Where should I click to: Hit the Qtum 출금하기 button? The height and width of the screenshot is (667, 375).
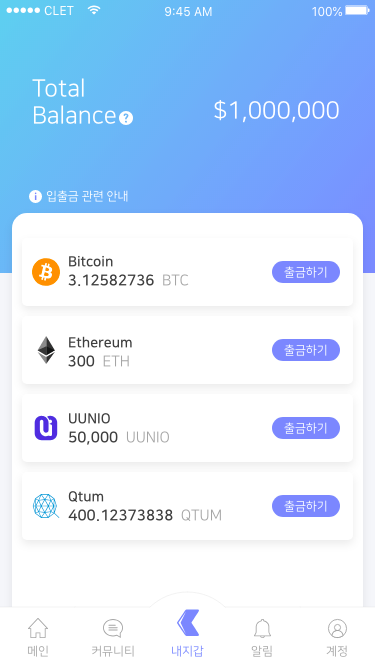(x=306, y=506)
